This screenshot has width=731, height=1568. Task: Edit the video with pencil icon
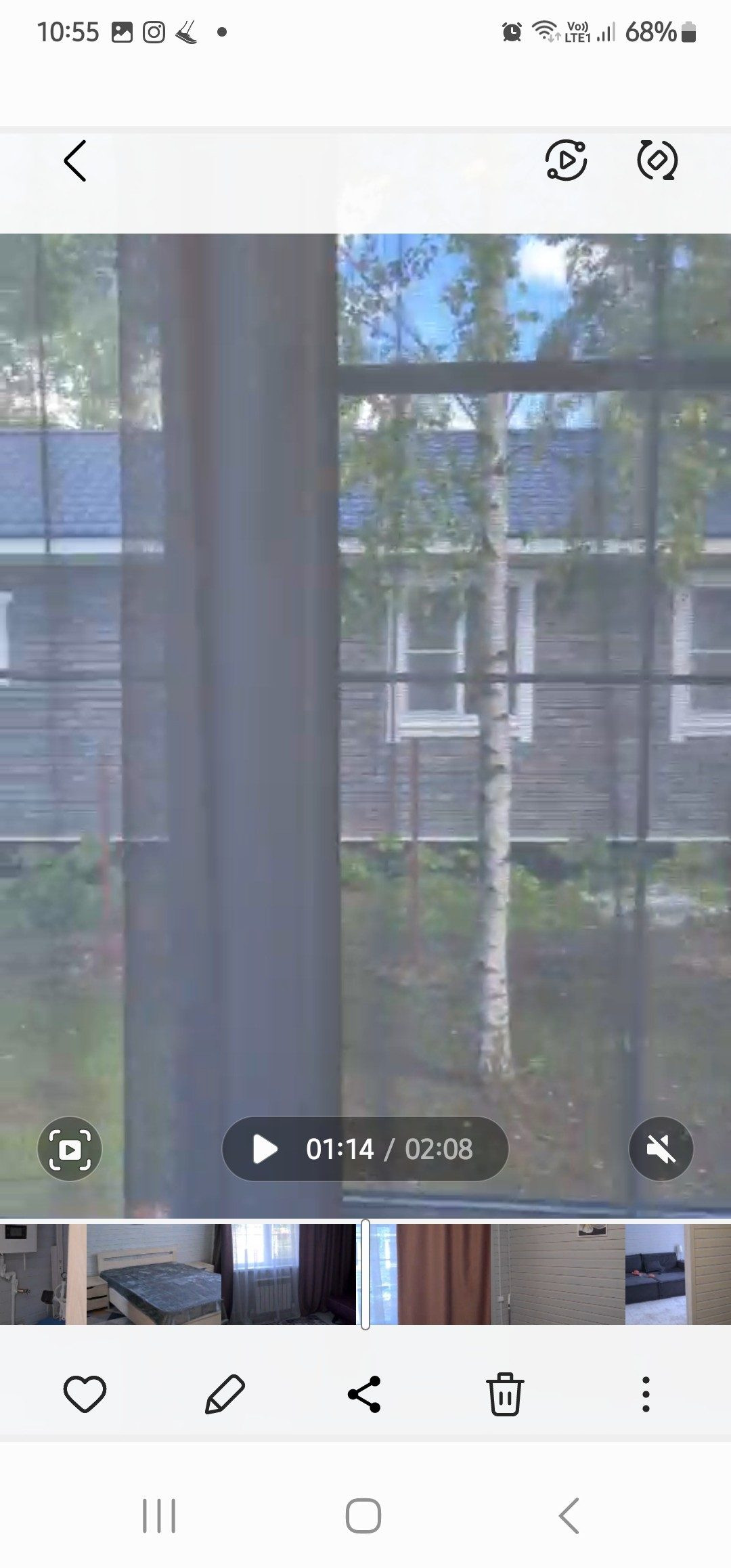(x=225, y=1394)
